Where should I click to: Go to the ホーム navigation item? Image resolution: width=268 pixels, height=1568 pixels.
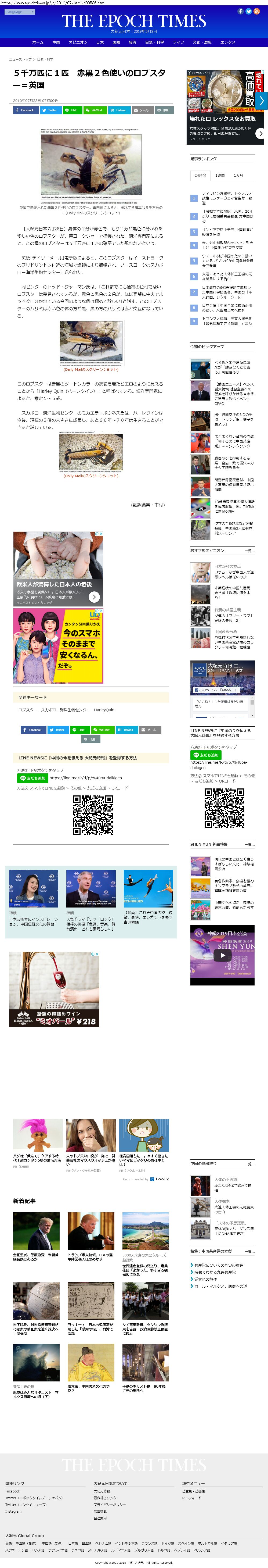(x=38, y=43)
